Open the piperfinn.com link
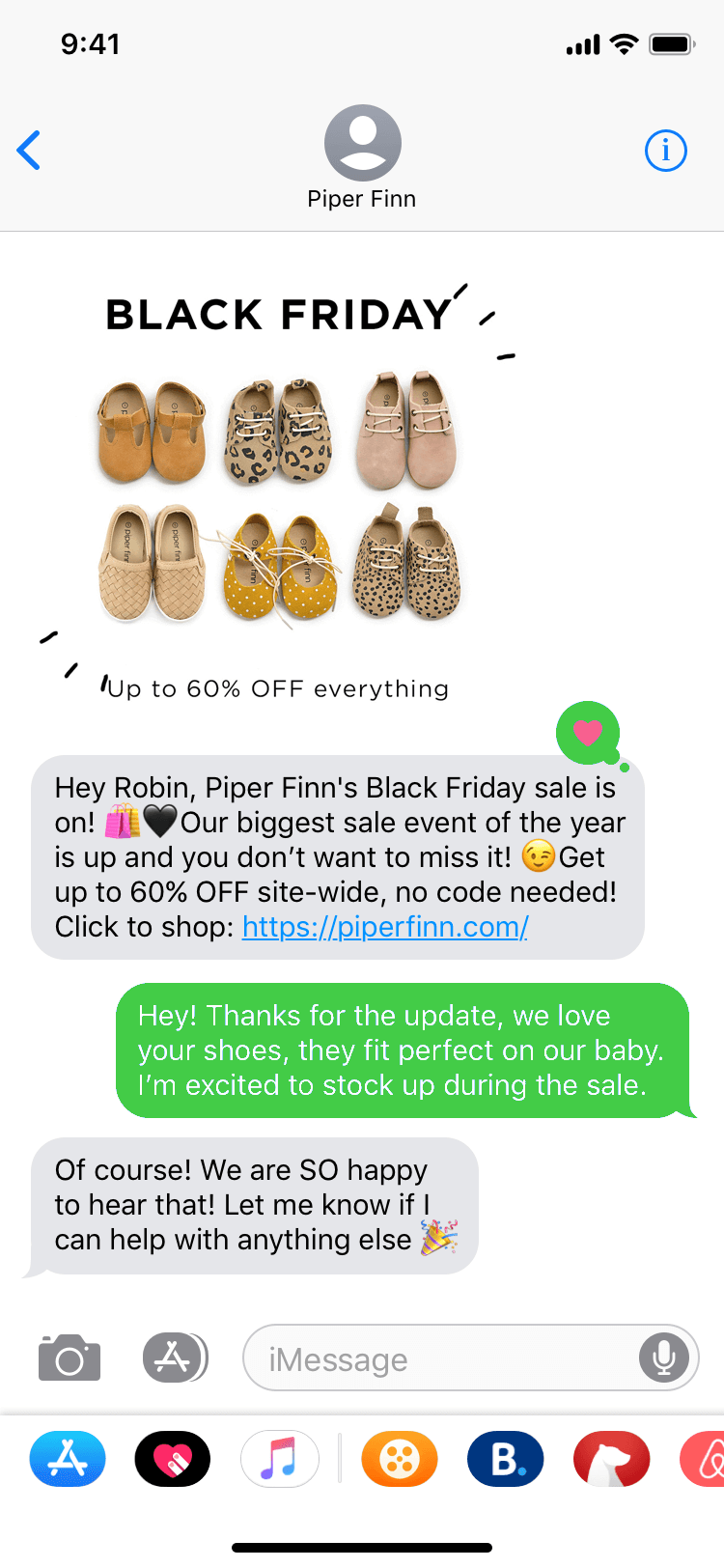Viewport: 724px width, 1568px height. 385,927
